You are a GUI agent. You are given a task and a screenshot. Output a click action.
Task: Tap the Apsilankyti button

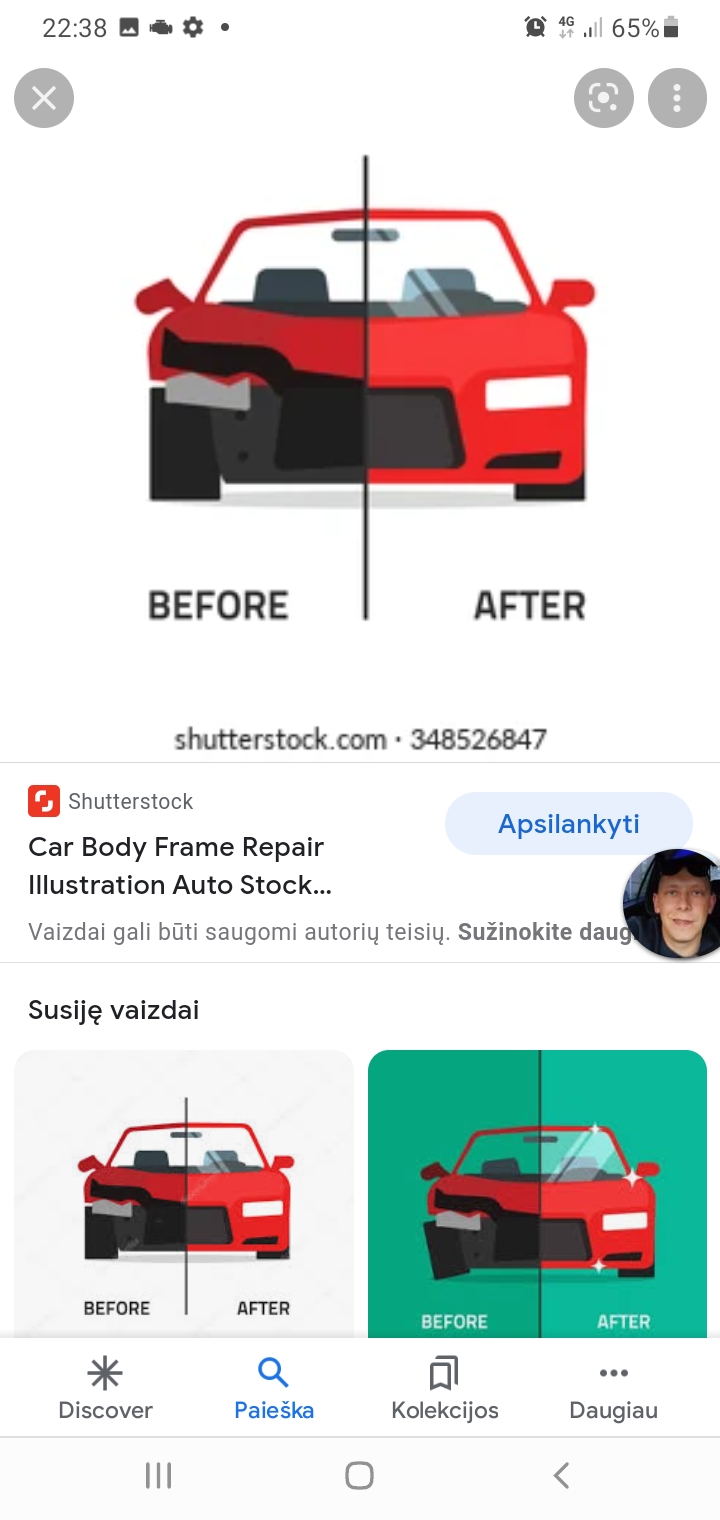pyautogui.click(x=569, y=824)
